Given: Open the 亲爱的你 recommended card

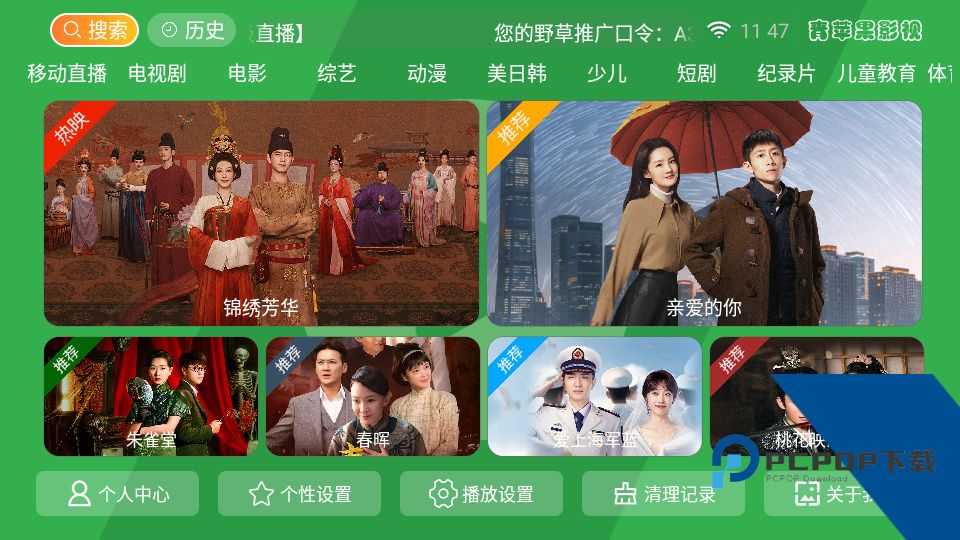Looking at the screenshot, I should click(x=704, y=213).
